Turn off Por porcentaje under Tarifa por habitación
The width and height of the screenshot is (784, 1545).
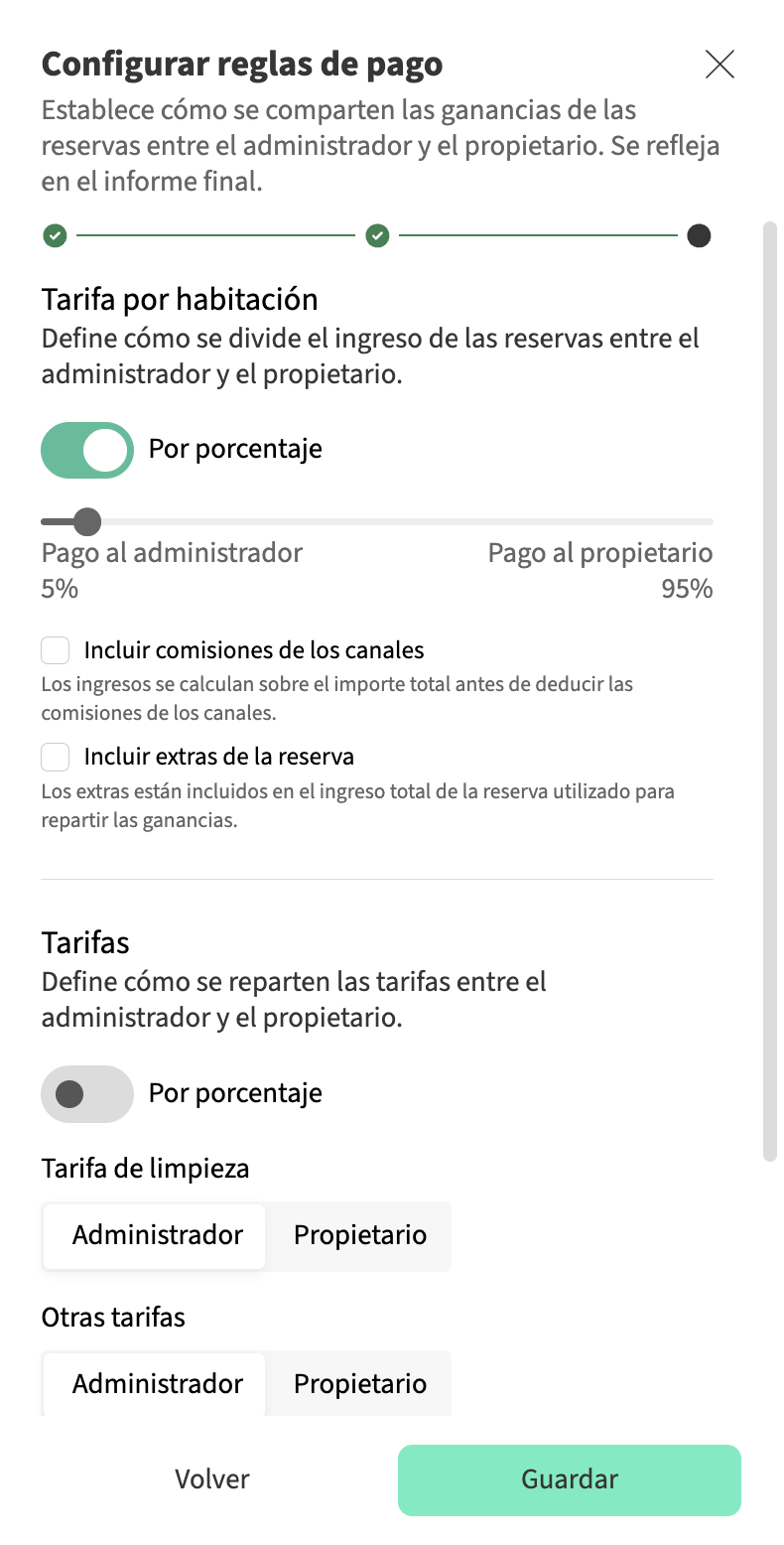point(87,450)
